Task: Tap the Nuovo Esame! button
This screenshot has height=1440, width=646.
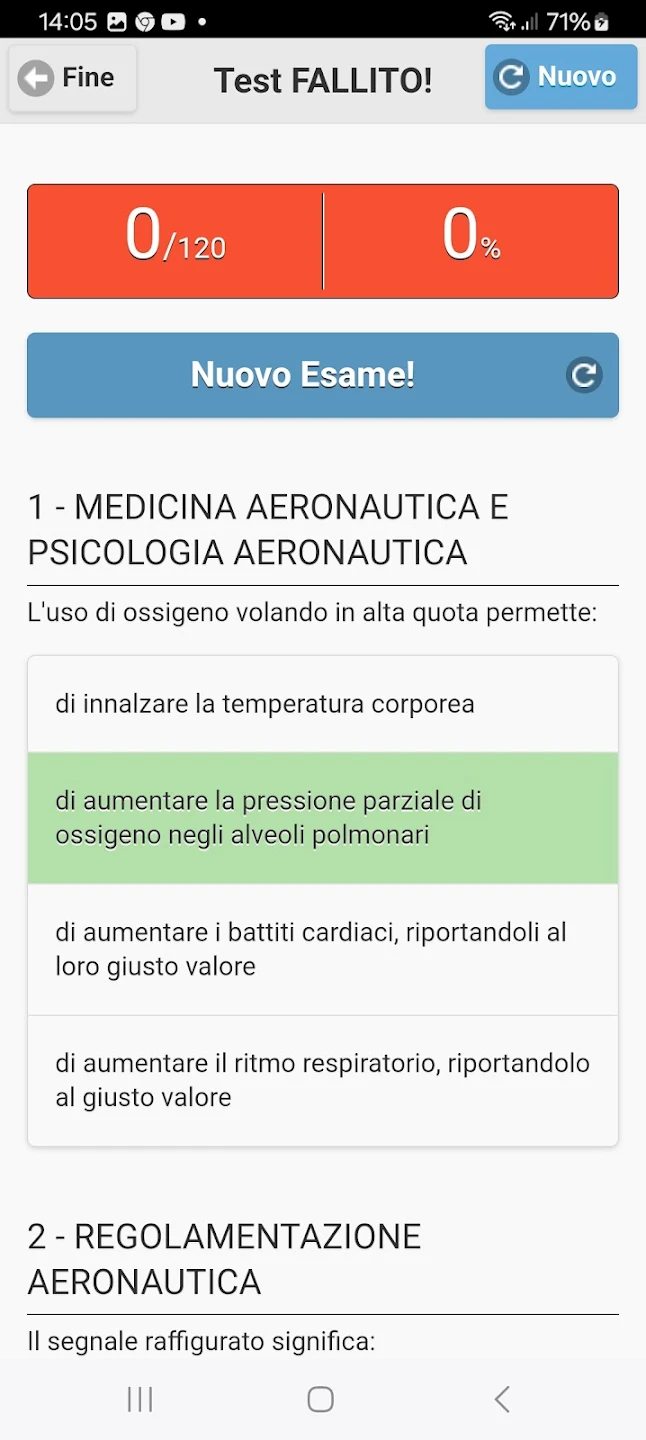Action: [x=322, y=375]
